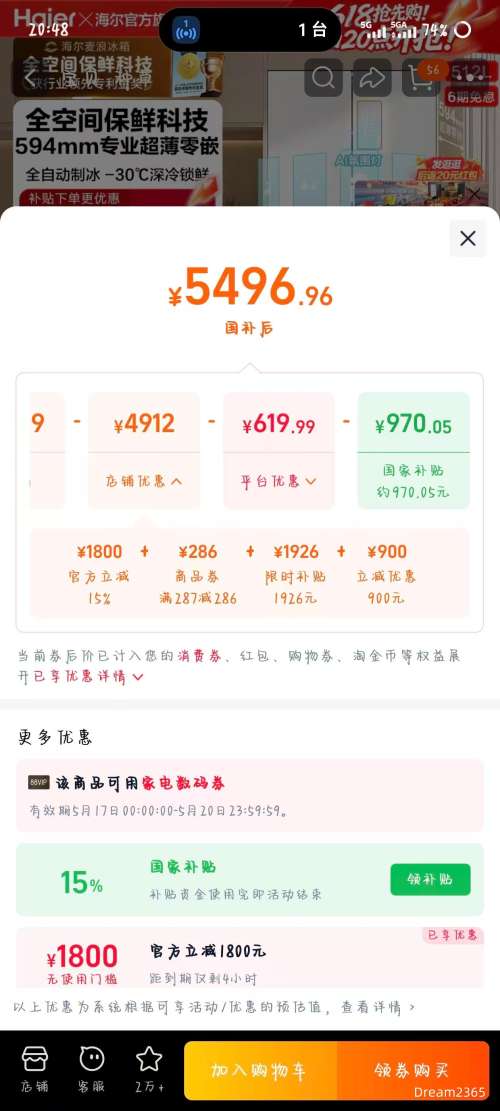The height and width of the screenshot is (1111, 500).
Task: Close the price details popup
Action: 467,239
